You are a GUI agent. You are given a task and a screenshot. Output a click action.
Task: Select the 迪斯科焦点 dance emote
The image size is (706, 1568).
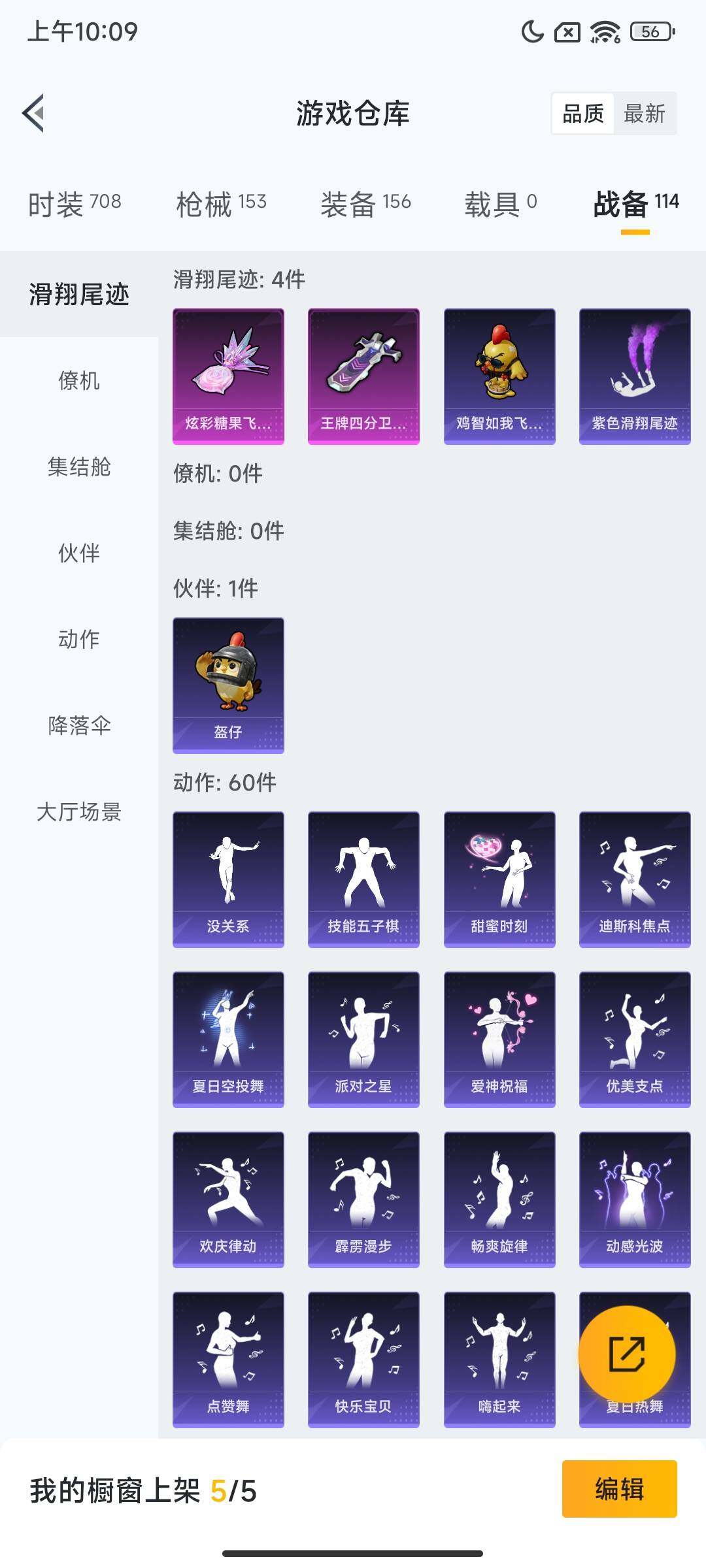pyautogui.click(x=632, y=875)
